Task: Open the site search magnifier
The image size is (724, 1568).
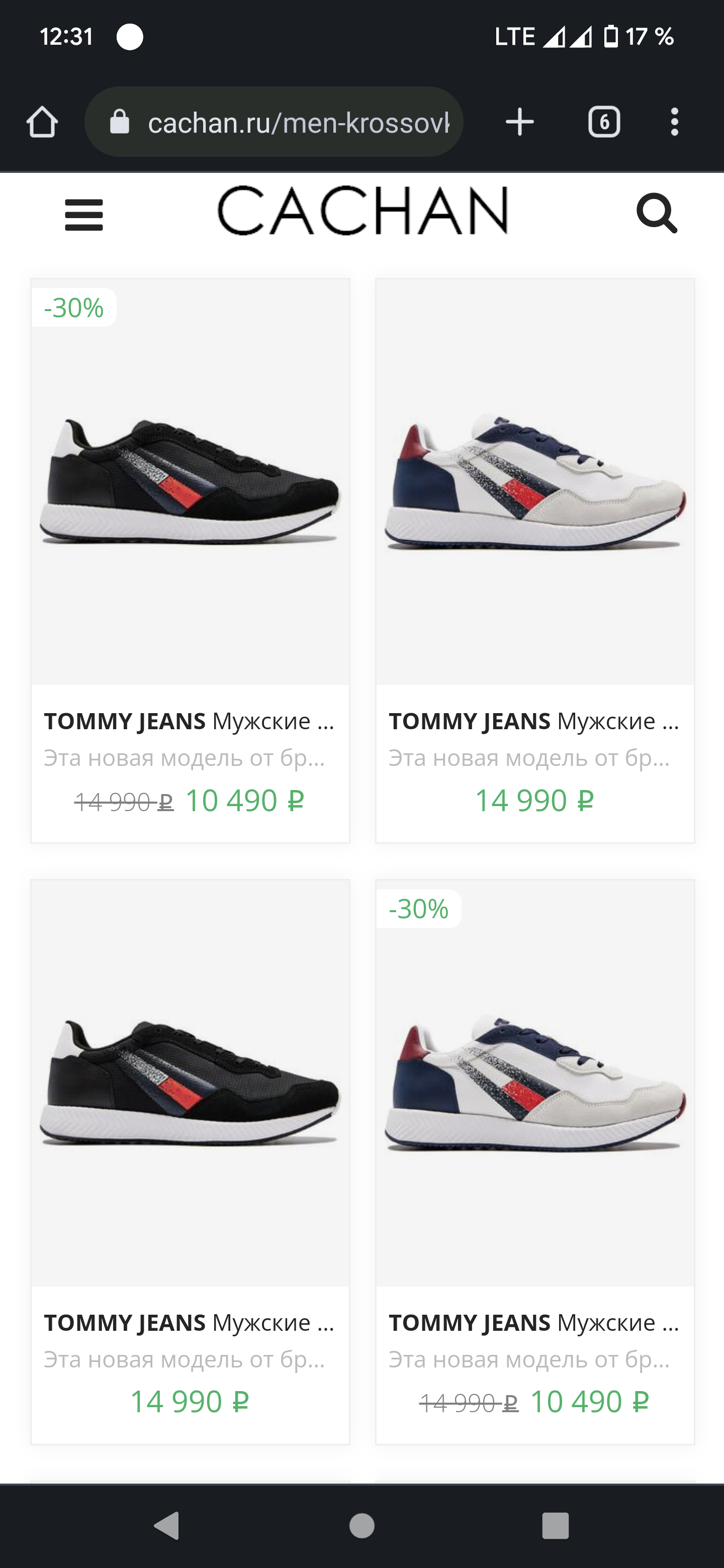Action: (x=657, y=213)
